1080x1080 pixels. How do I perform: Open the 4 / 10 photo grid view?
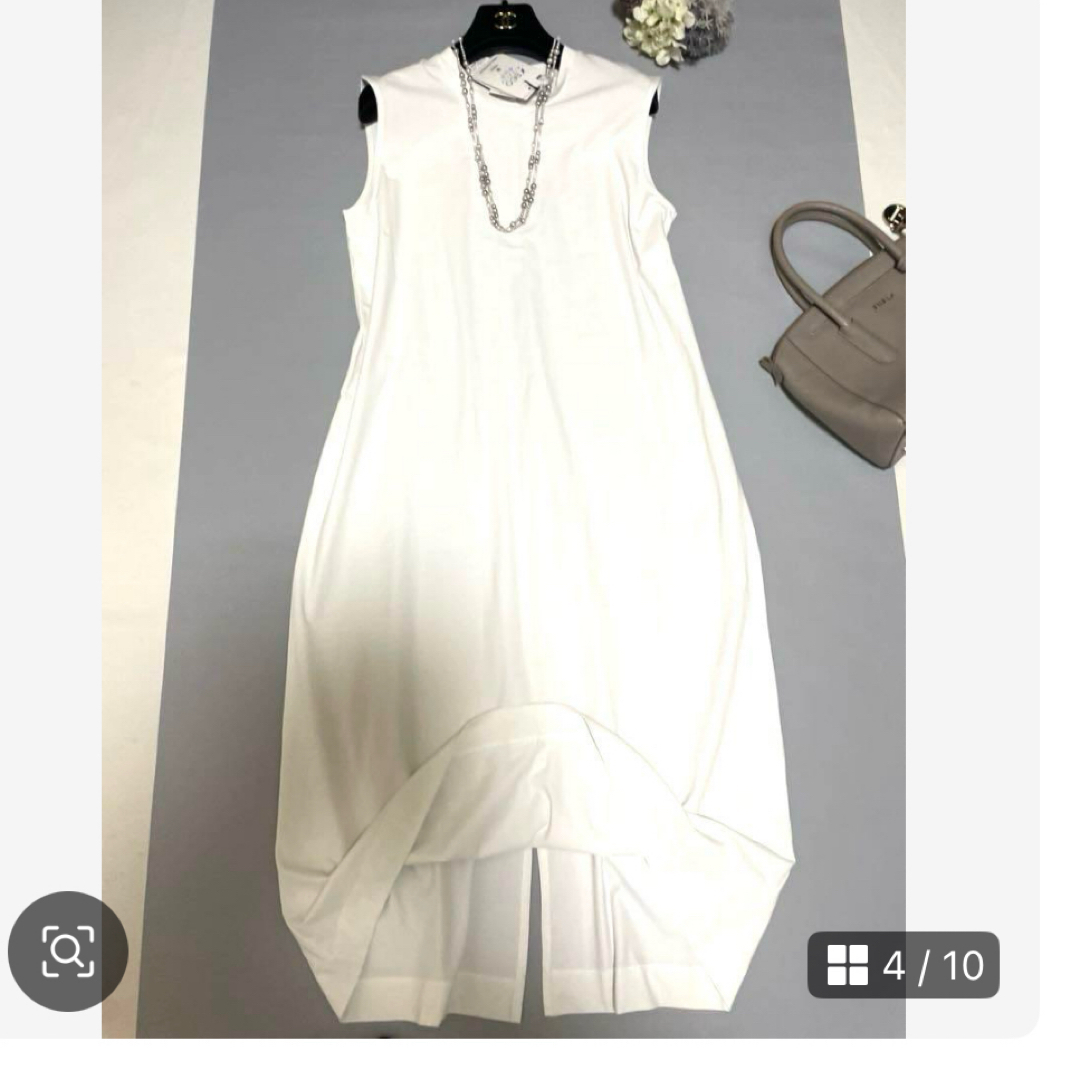[x=904, y=965]
